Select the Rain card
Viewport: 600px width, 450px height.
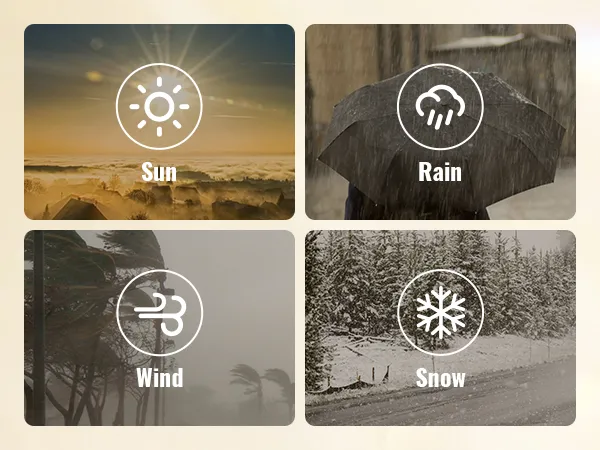440,122
